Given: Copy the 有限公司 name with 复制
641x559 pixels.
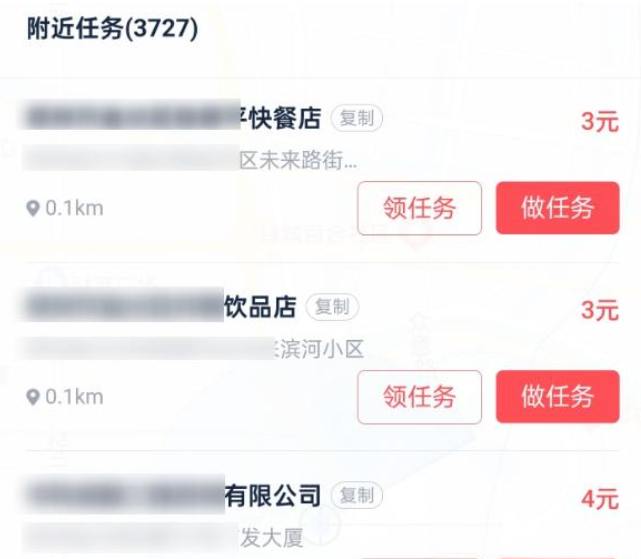Looking at the screenshot, I should pos(356,495).
